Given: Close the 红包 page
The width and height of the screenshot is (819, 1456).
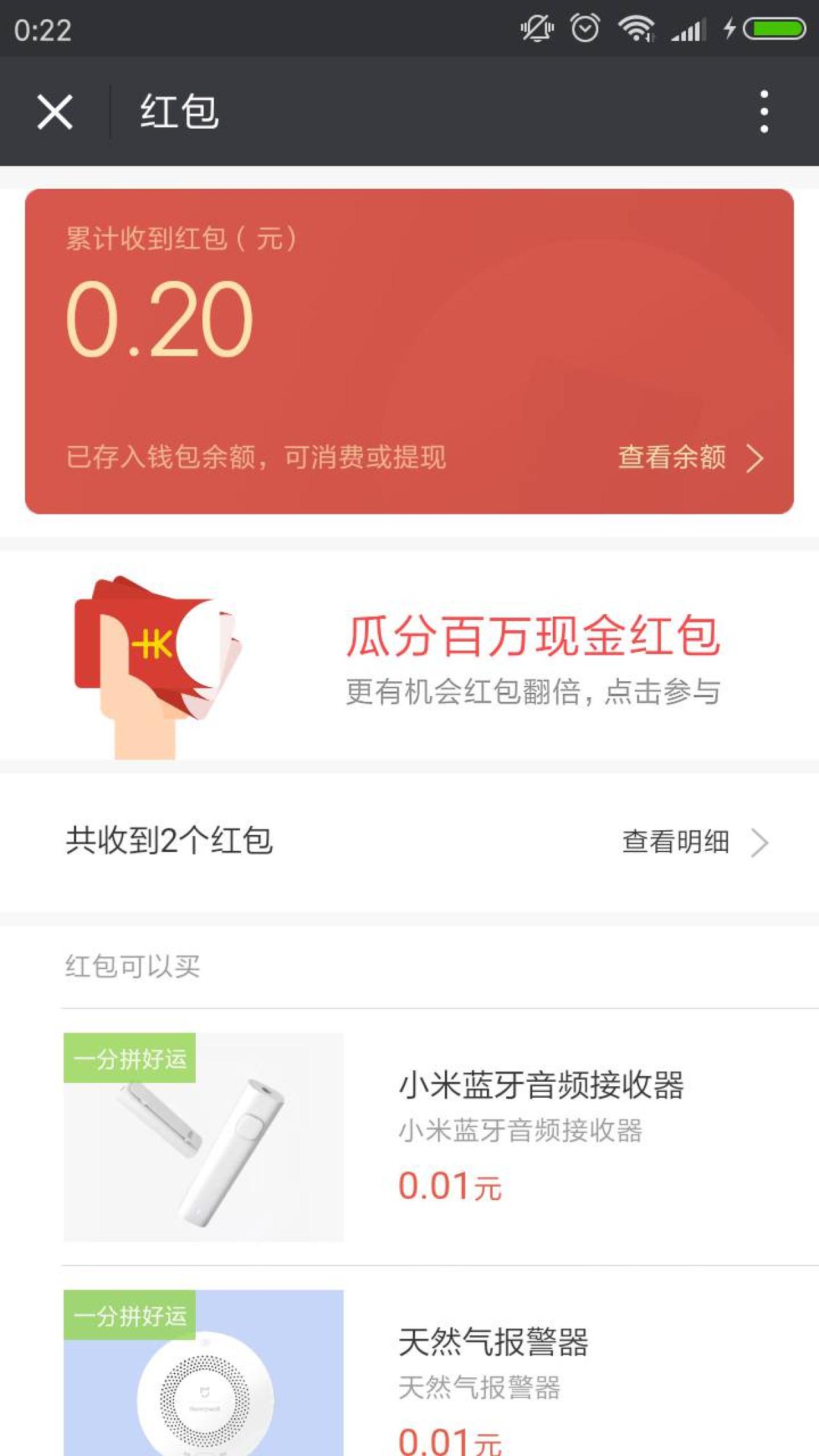Looking at the screenshot, I should (54, 111).
